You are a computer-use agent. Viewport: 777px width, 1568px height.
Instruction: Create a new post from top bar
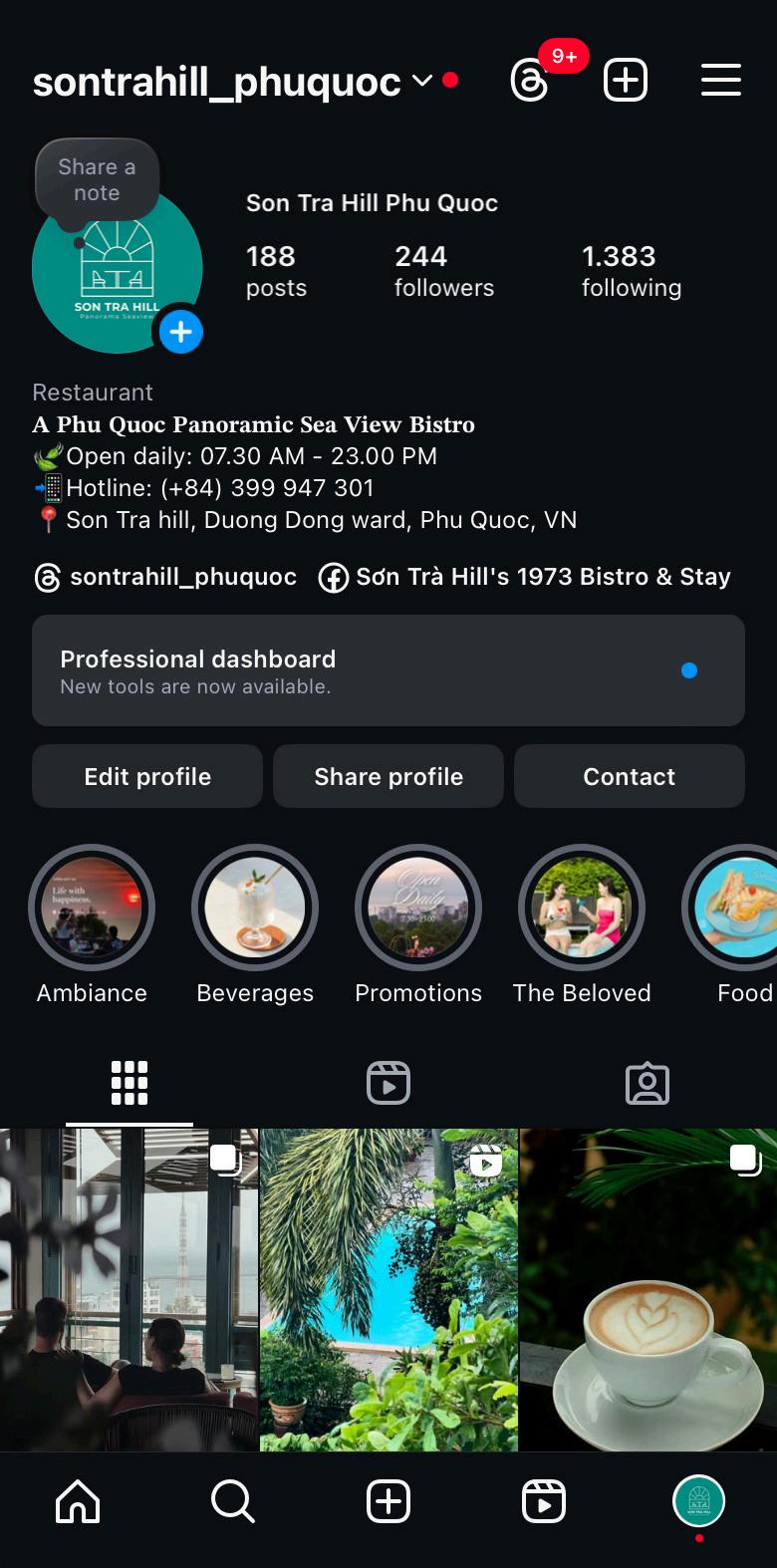(626, 81)
